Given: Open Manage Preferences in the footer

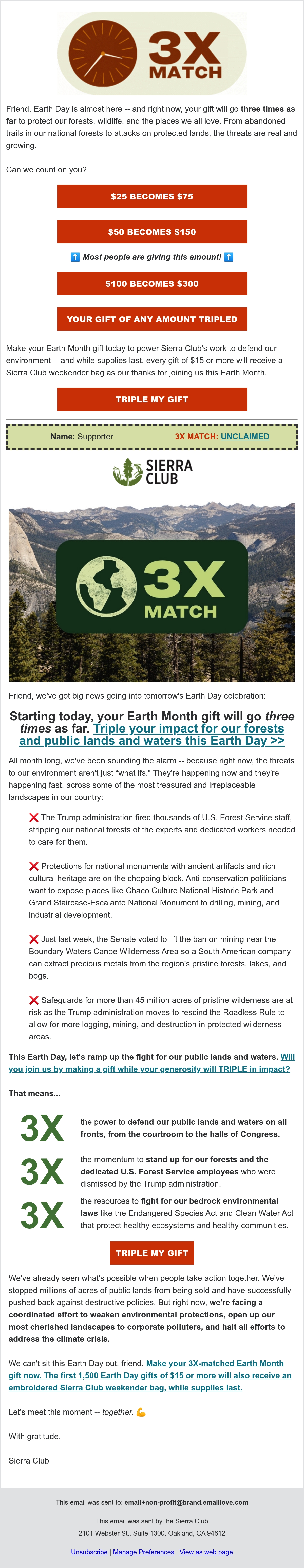Looking at the screenshot, I should (143, 1552).
